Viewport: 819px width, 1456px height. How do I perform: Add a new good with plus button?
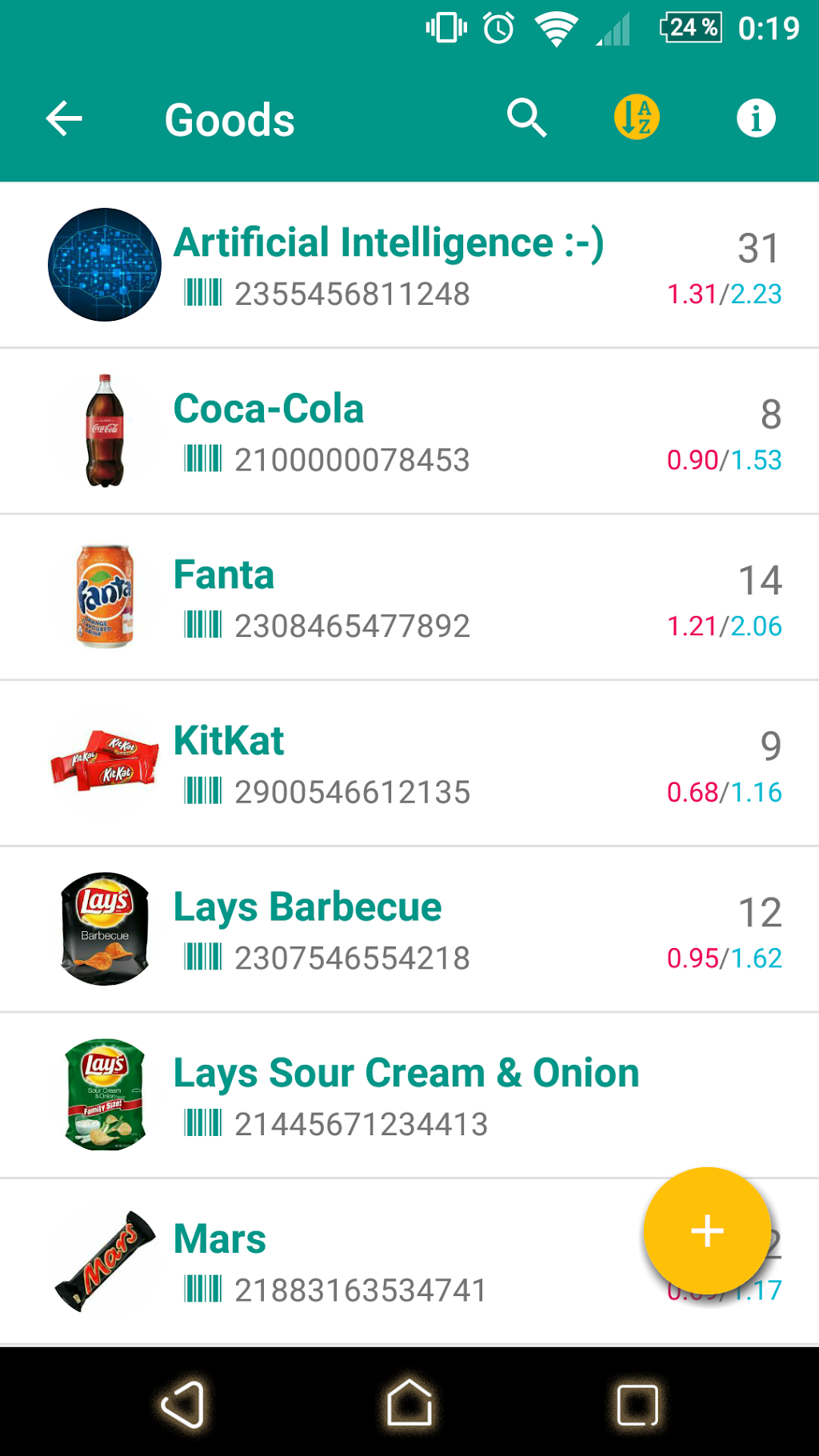pos(707,1230)
